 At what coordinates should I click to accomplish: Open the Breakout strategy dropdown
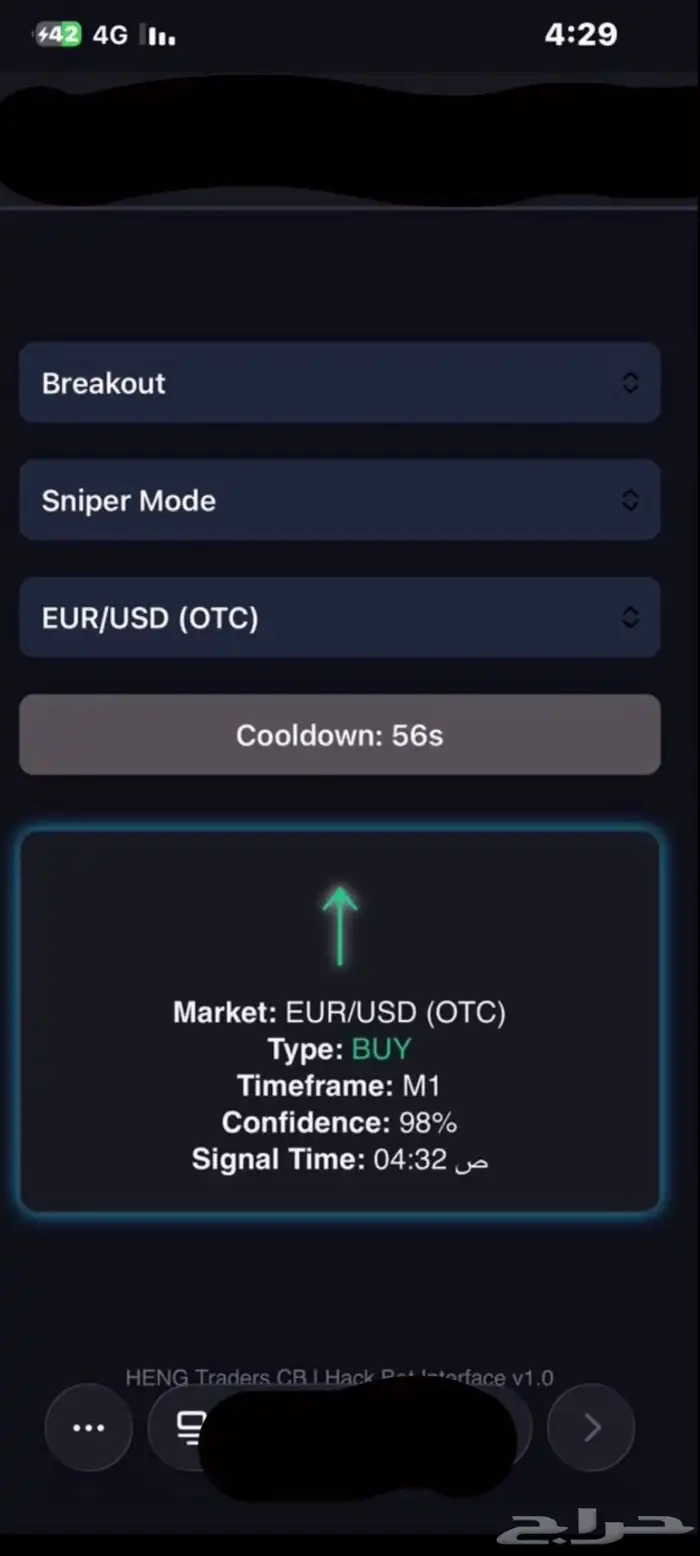339,383
